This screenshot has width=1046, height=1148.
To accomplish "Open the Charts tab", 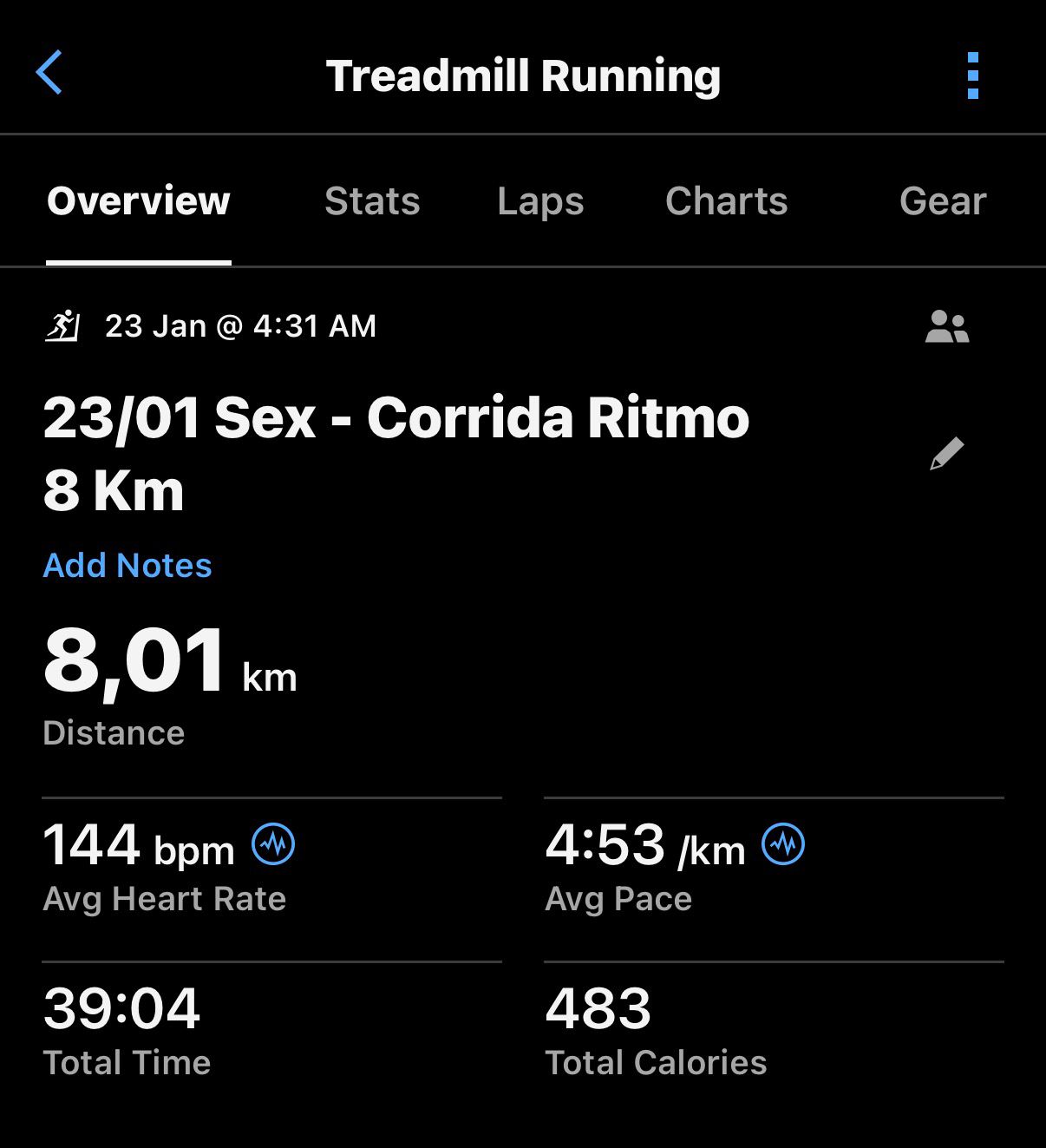I will coord(726,201).
